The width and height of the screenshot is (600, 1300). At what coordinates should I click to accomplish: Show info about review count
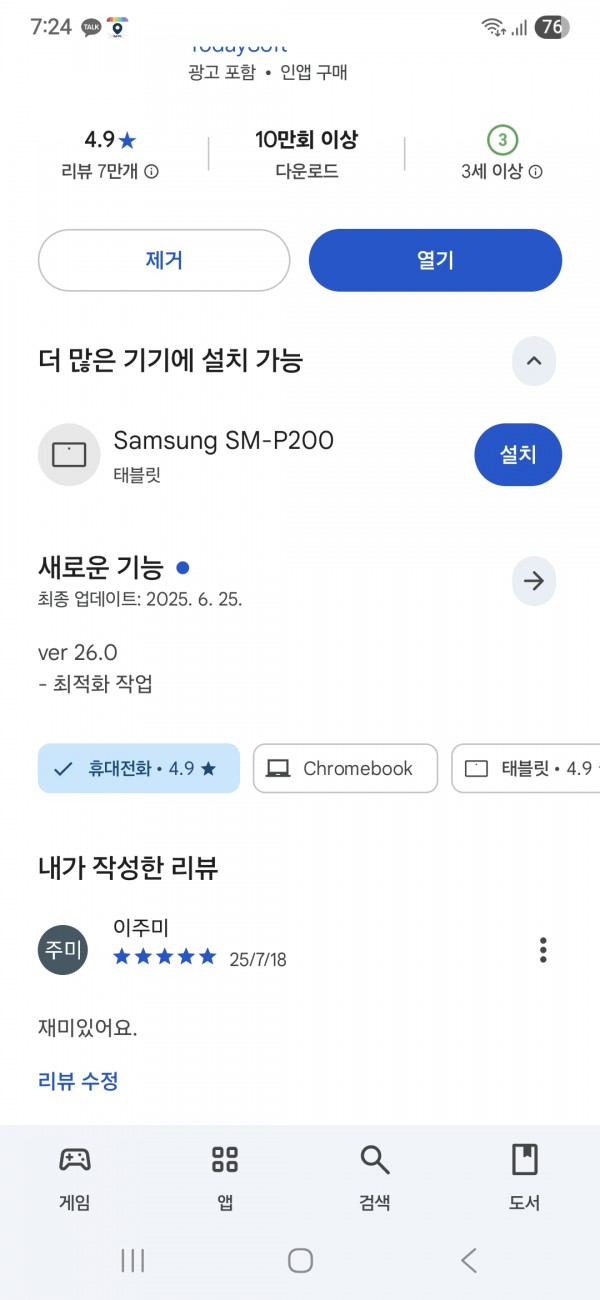[151, 172]
